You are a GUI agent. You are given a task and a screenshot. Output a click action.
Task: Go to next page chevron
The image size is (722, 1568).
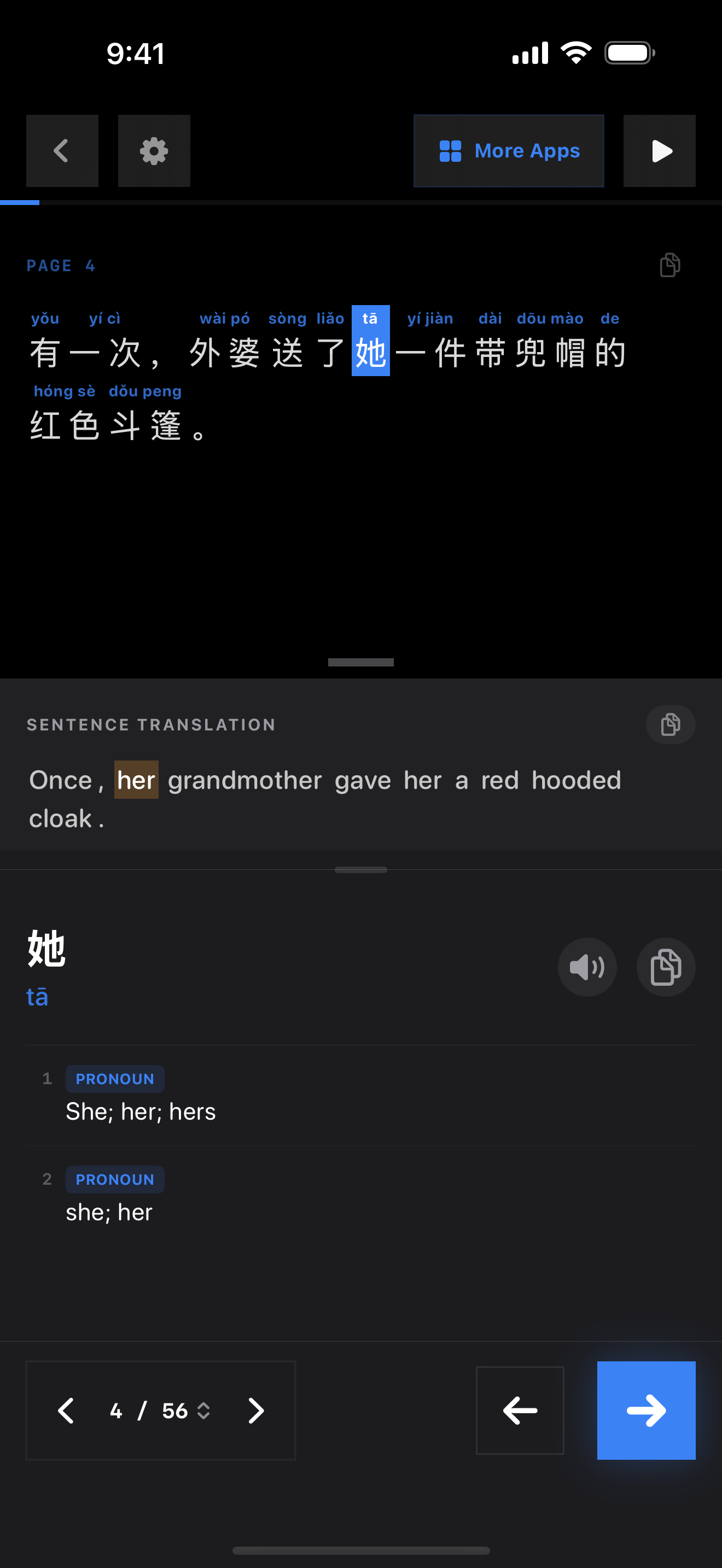pos(257,1411)
